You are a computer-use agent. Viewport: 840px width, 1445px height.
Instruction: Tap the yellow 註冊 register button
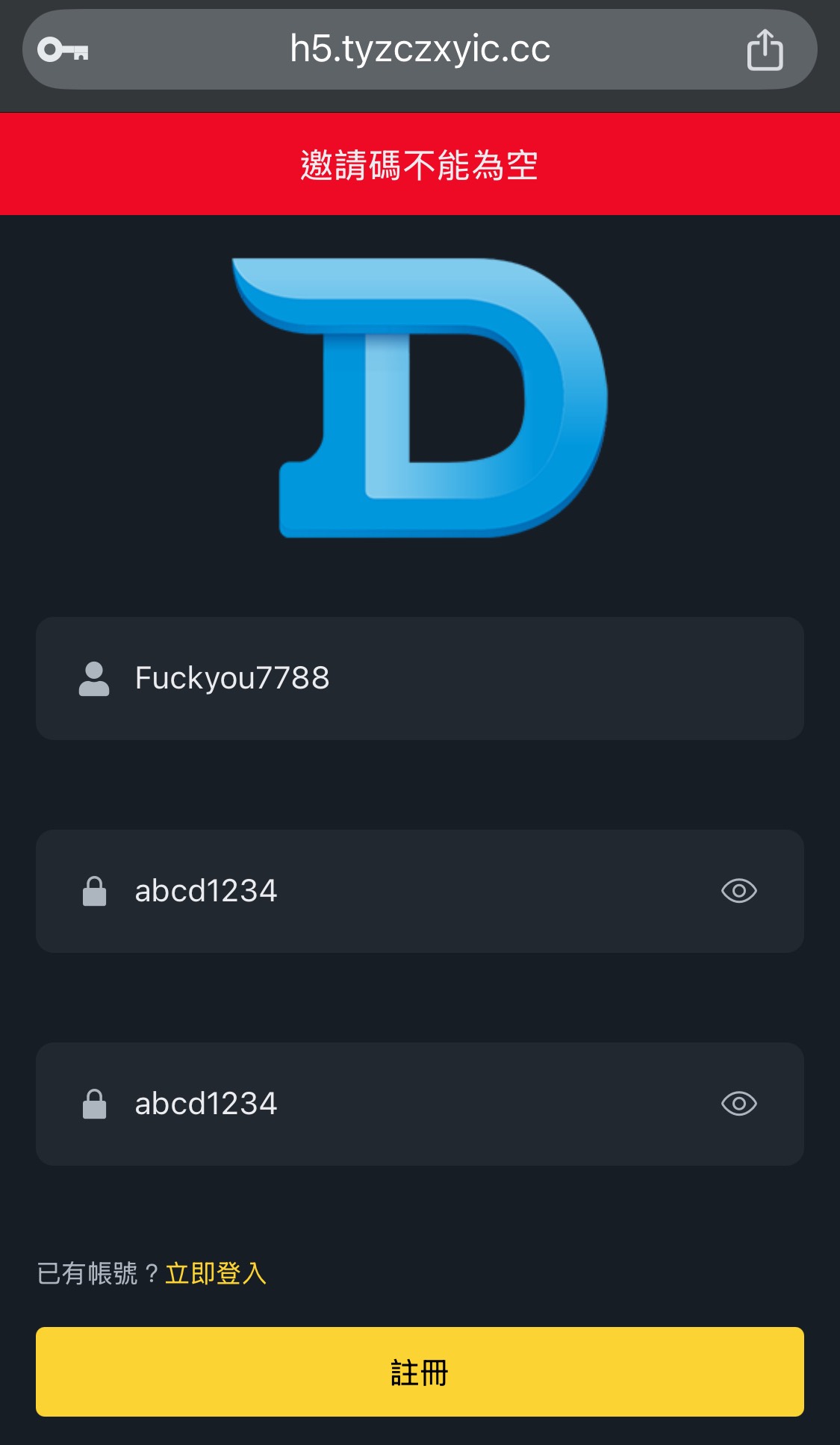(x=420, y=1372)
